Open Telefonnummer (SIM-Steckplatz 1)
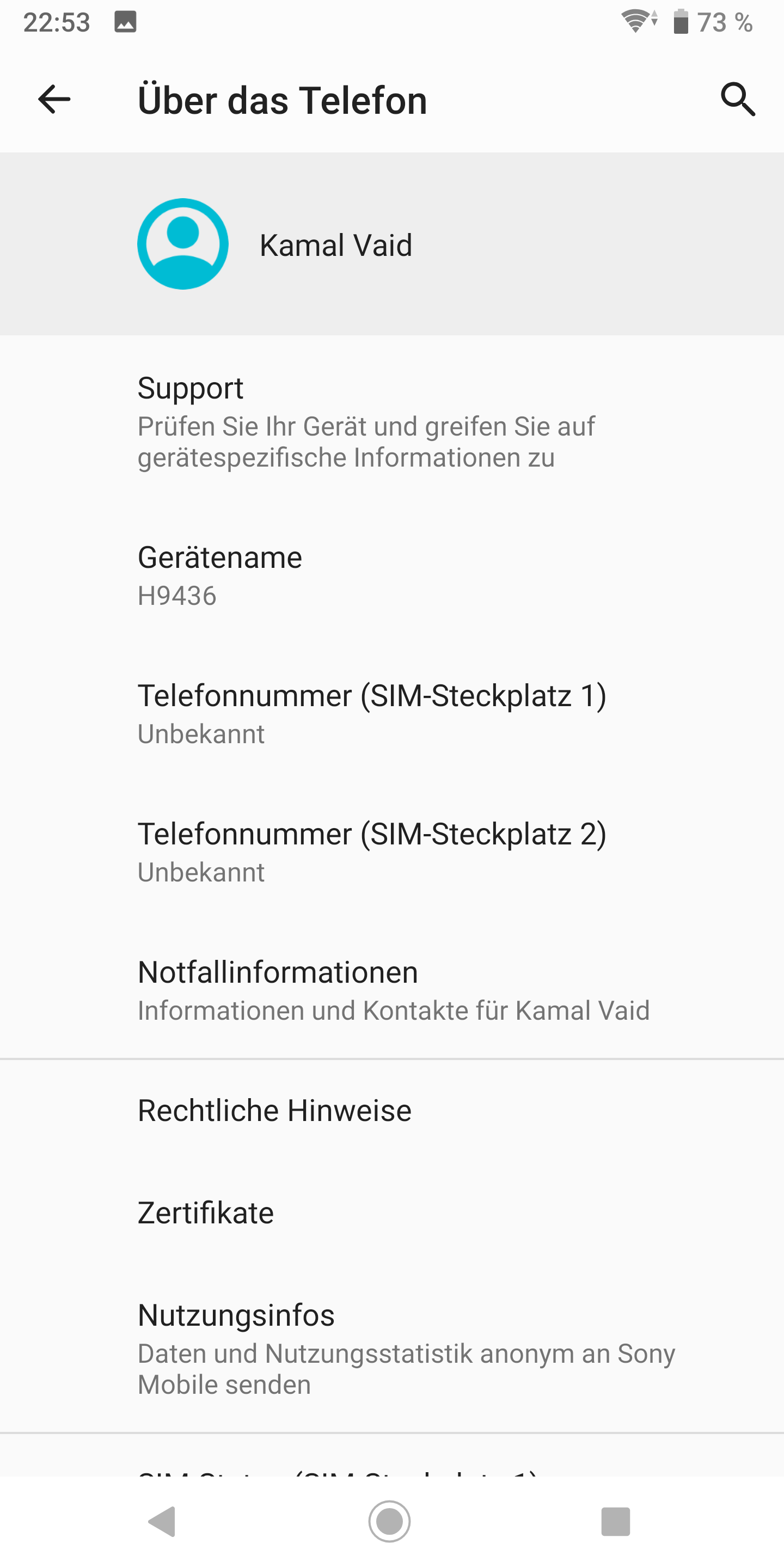This screenshot has width=784, height=1568. coord(371,713)
